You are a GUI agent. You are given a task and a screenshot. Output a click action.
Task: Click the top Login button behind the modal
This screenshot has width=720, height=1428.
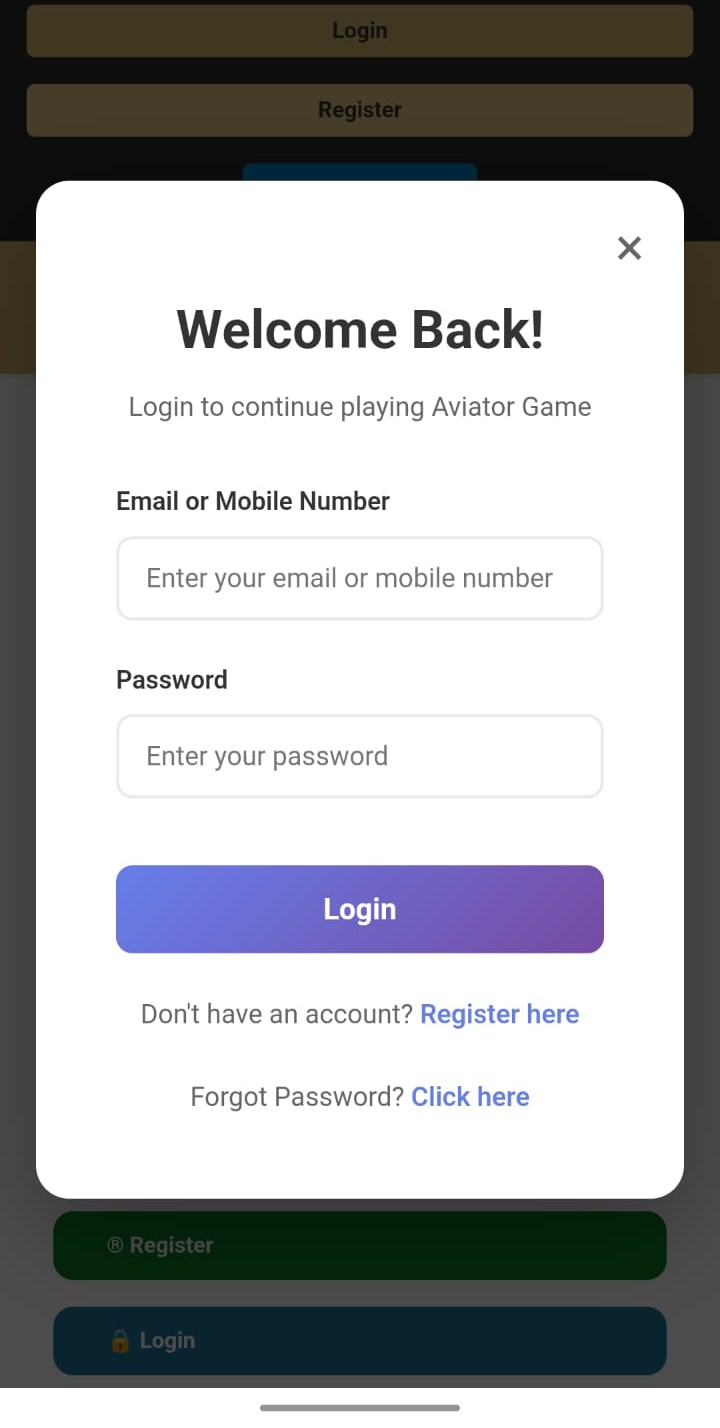(360, 30)
